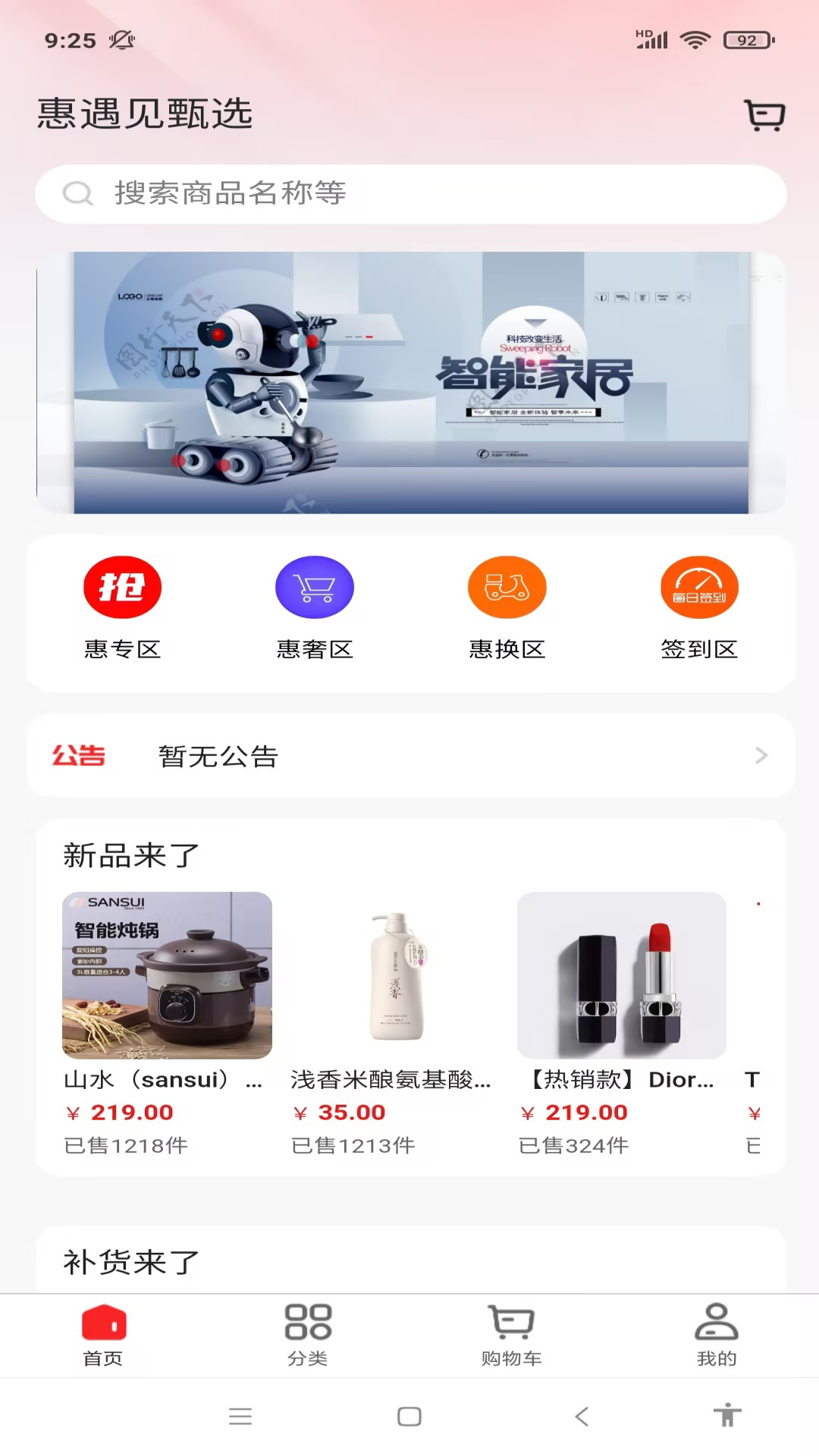The width and height of the screenshot is (819, 1456).
Task: Tap the back arrow in navigation bar
Action: coord(581,1415)
